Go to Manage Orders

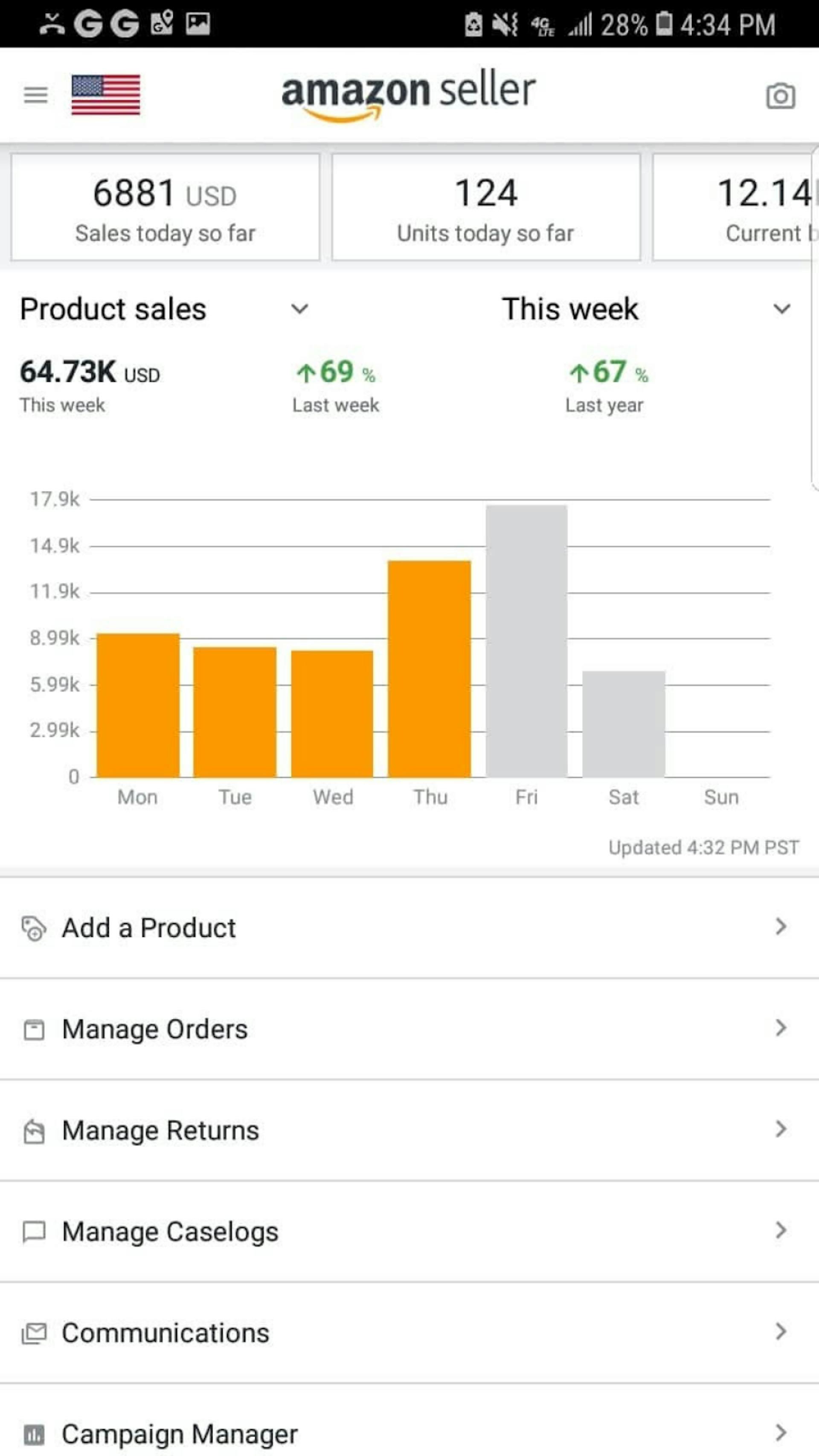tap(409, 1029)
